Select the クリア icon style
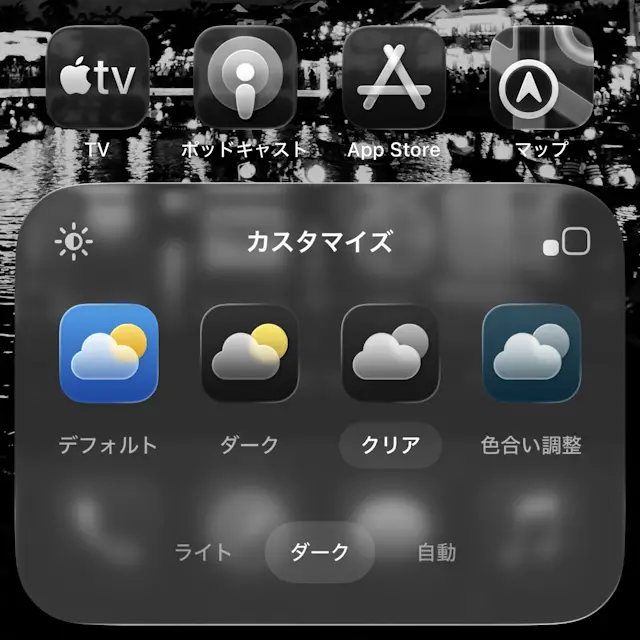 pyautogui.click(x=390, y=353)
